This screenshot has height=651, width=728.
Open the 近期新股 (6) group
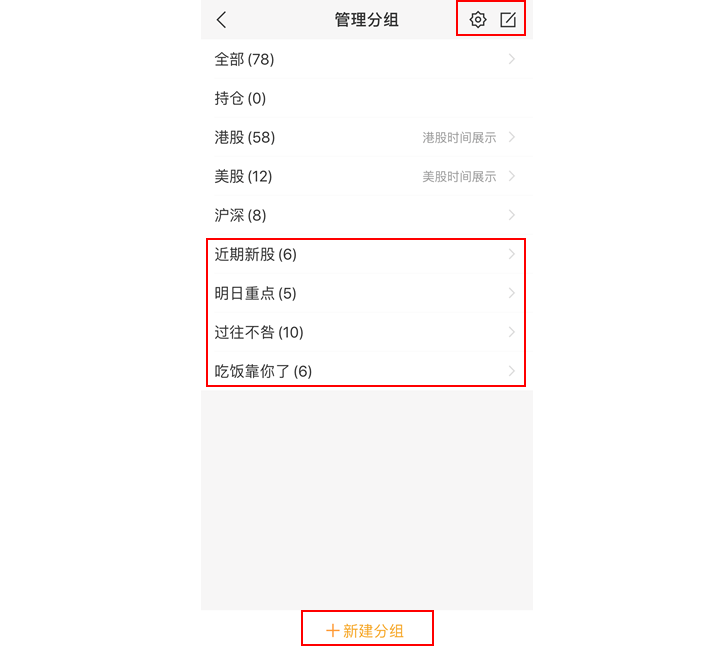pos(366,254)
